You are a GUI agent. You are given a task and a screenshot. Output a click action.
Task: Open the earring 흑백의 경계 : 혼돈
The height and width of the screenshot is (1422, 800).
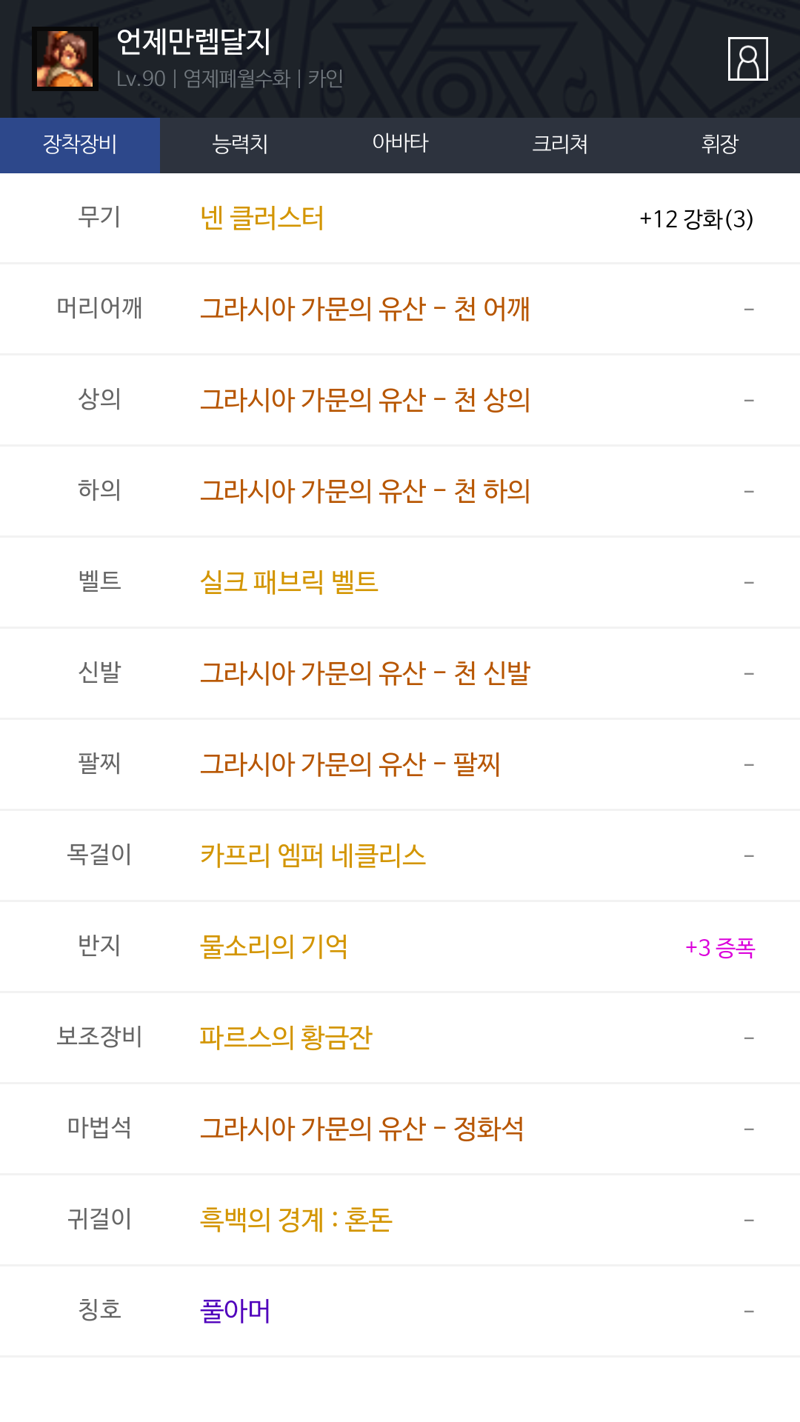tap(296, 1219)
